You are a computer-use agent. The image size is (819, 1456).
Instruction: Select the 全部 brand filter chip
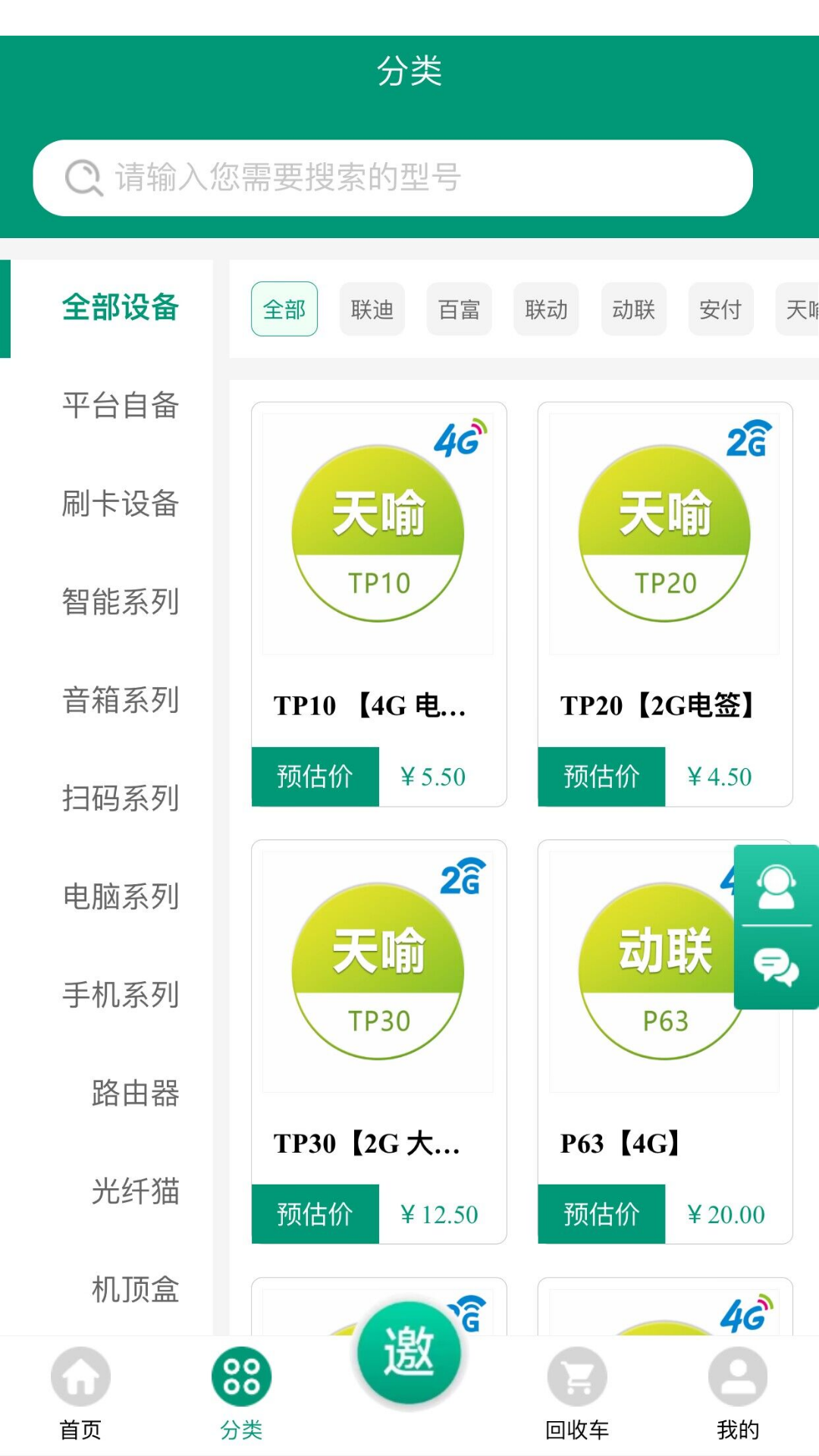coord(284,309)
